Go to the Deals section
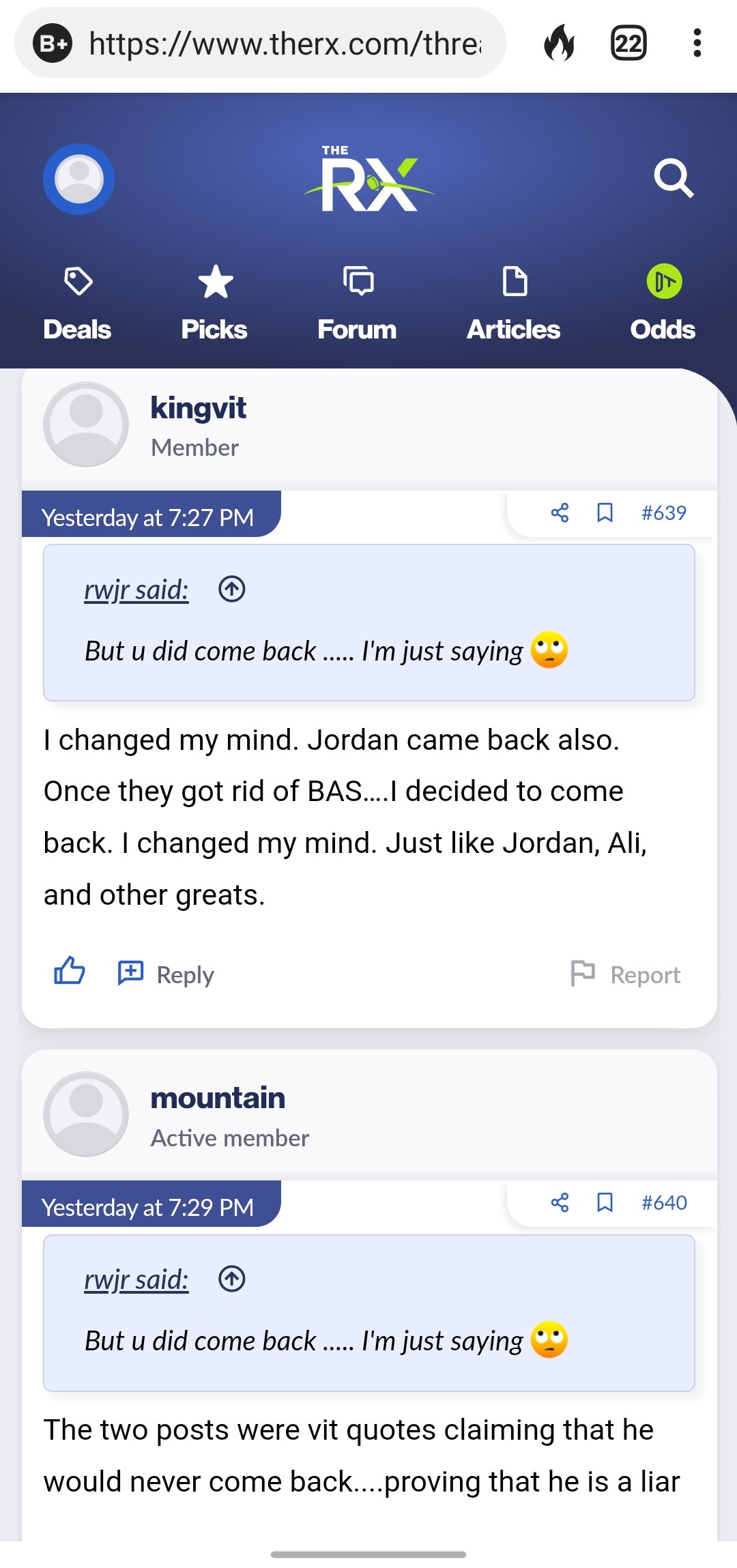 77,304
